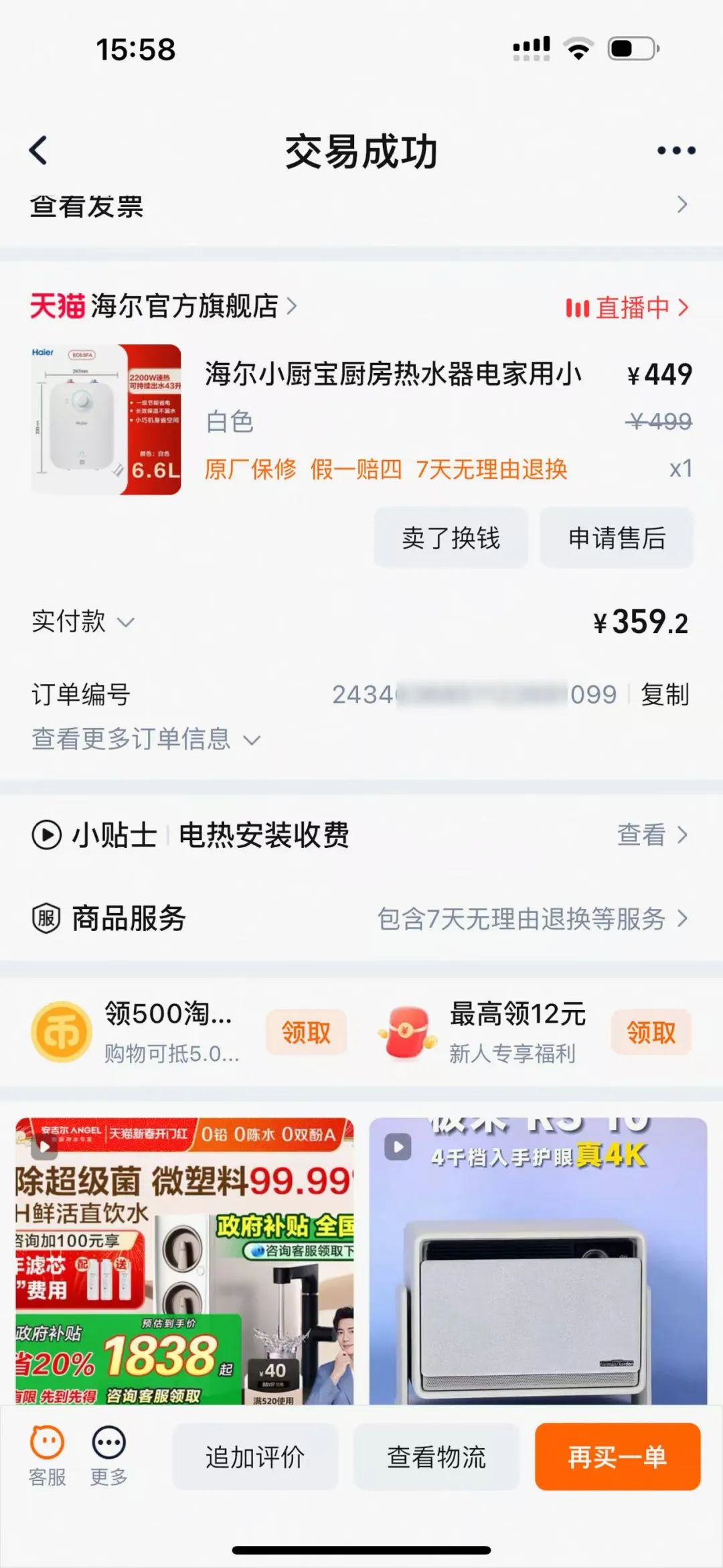Image resolution: width=723 pixels, height=1568 pixels.
Task: Claim the 最高领12元 red packet
Action: pyautogui.click(x=651, y=1032)
